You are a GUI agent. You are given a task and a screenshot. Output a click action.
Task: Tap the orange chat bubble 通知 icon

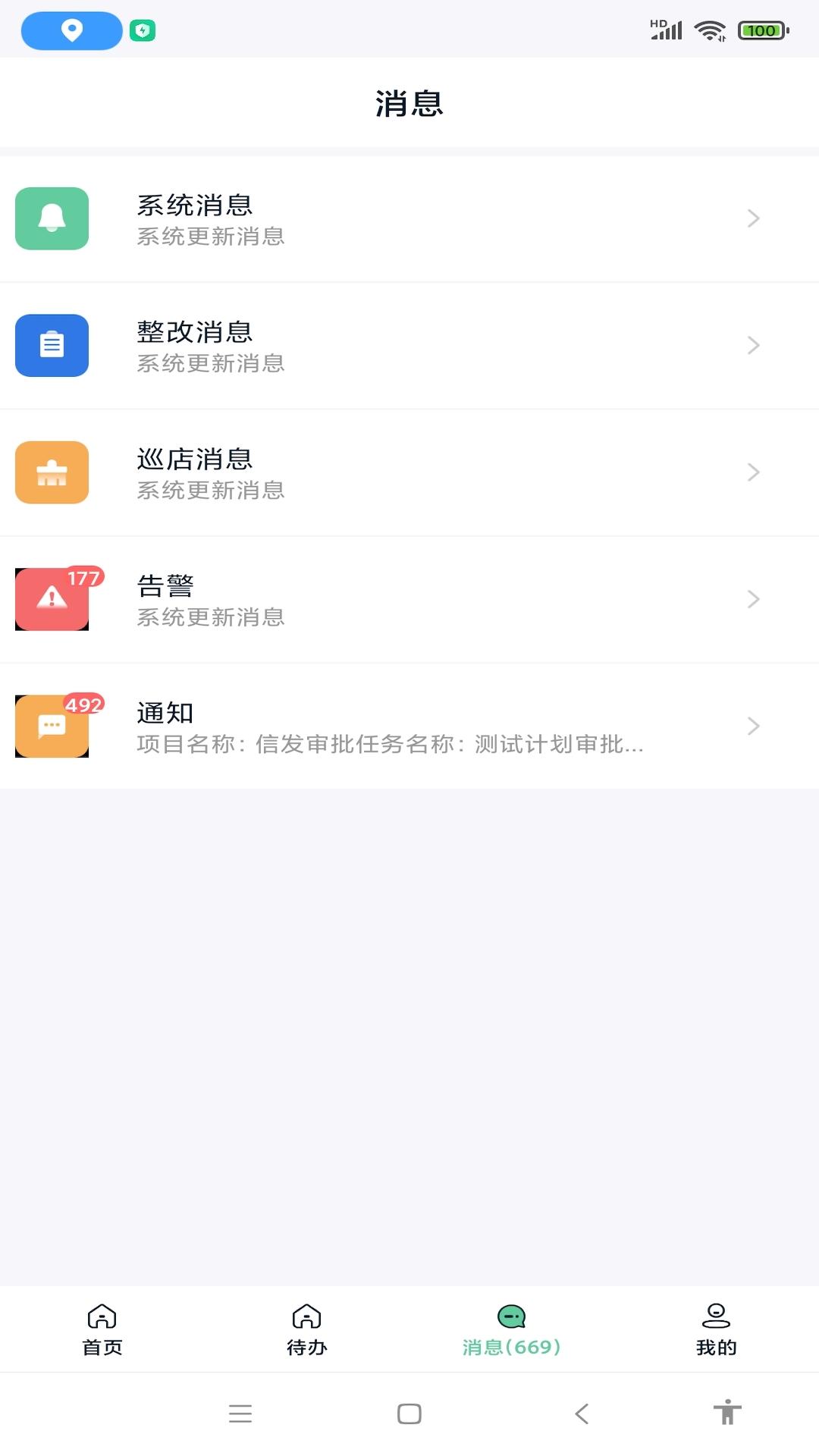pyautogui.click(x=52, y=726)
